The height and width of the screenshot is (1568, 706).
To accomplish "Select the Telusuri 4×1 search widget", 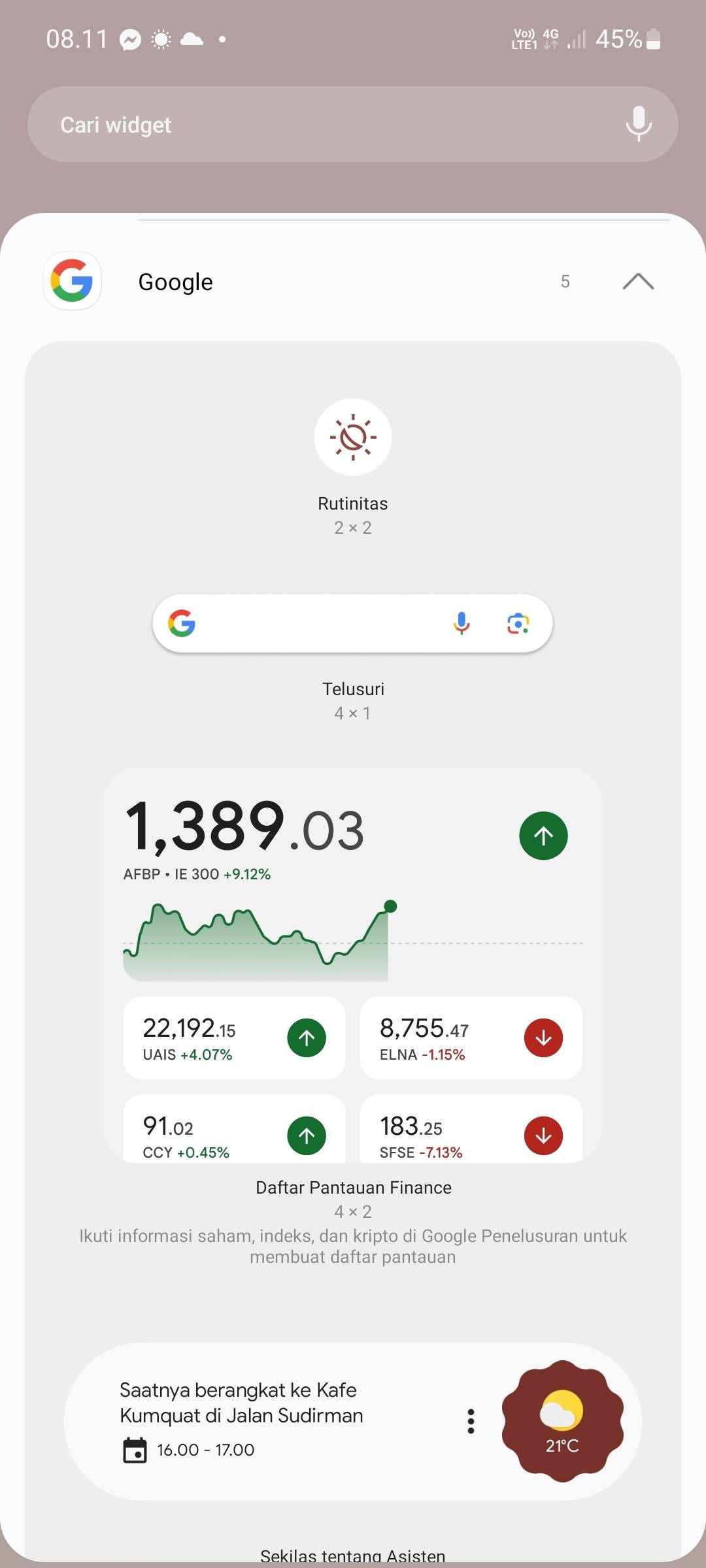I will [x=353, y=624].
